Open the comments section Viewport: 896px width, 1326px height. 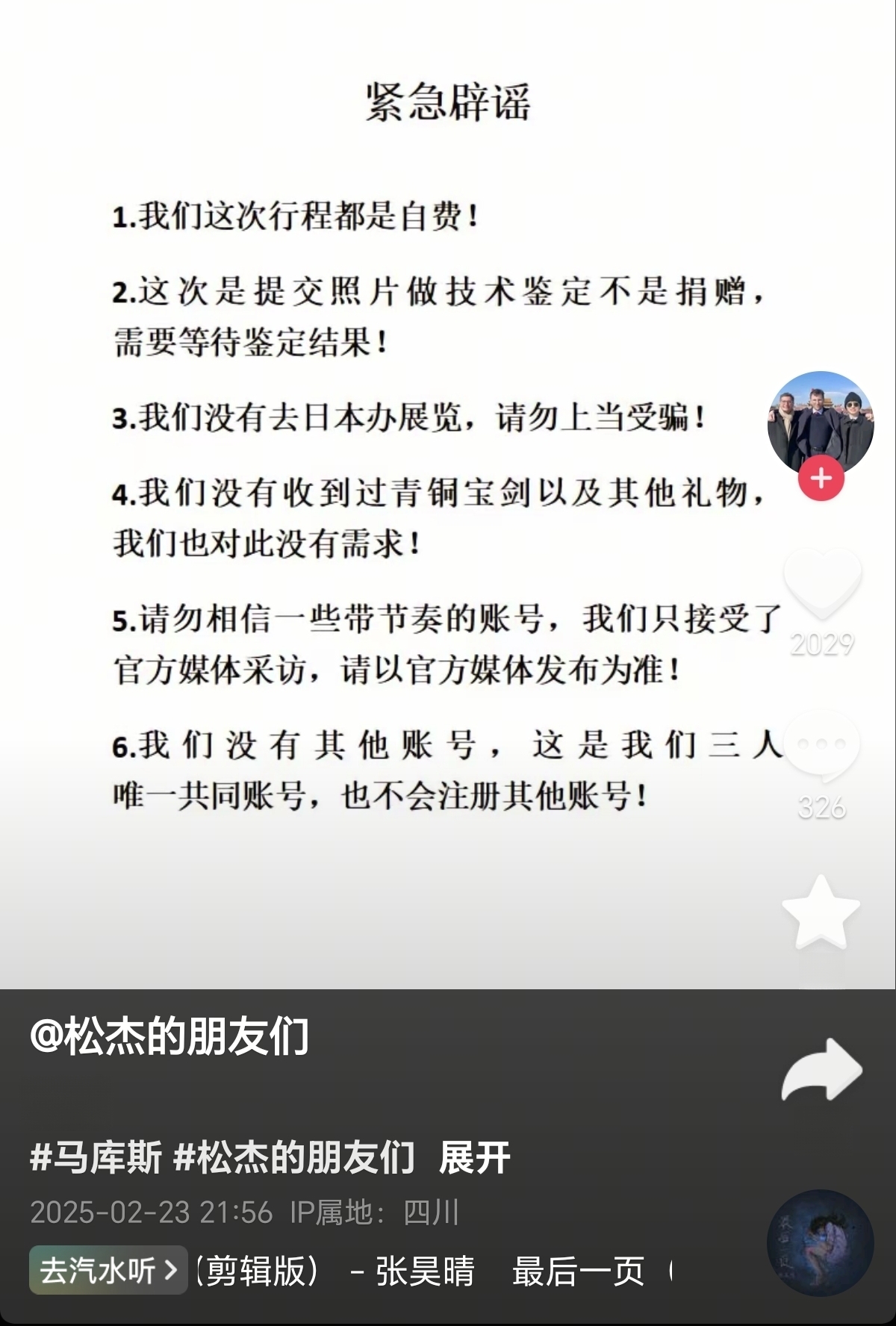tap(821, 747)
